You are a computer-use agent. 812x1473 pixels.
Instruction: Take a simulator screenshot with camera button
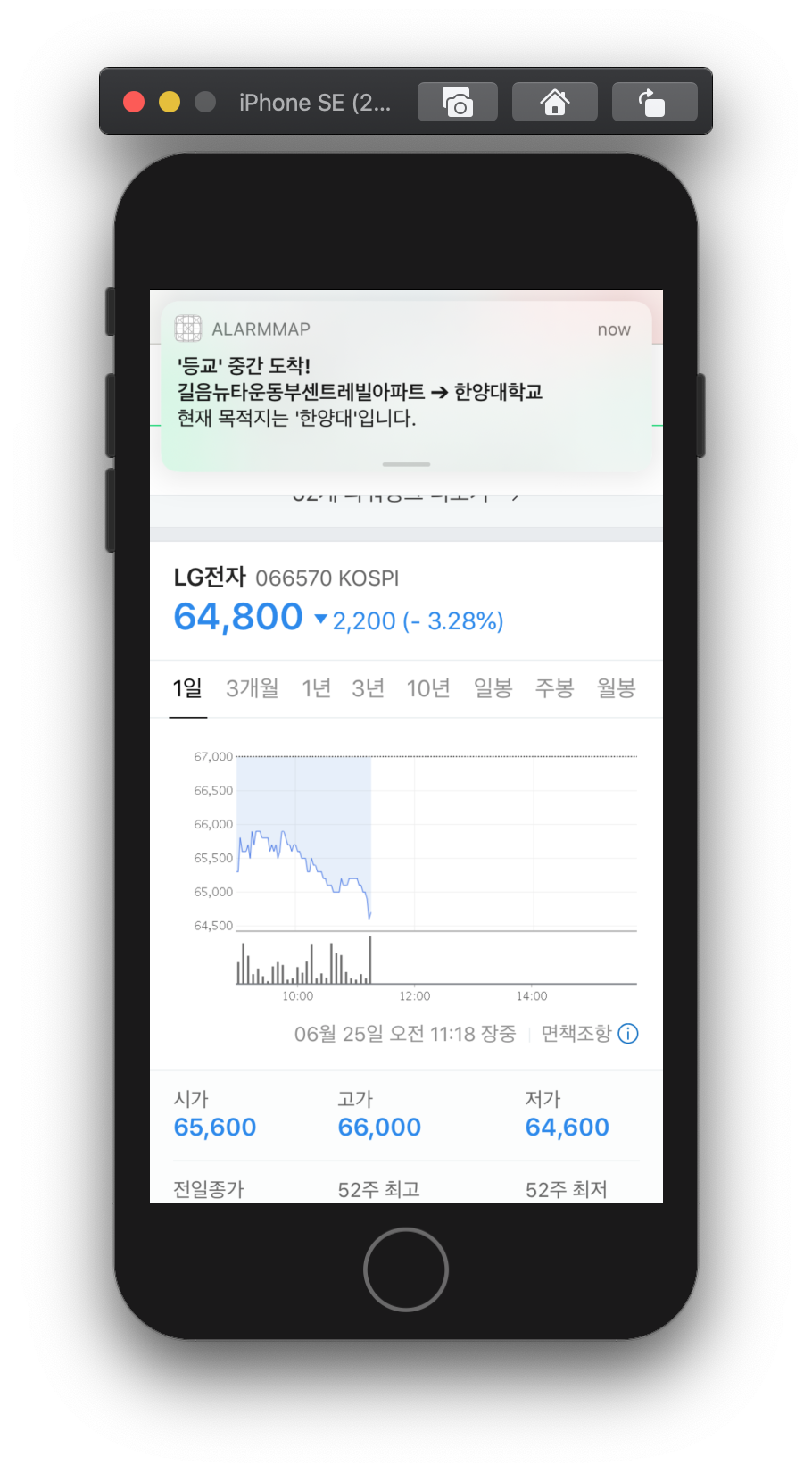coord(458,103)
